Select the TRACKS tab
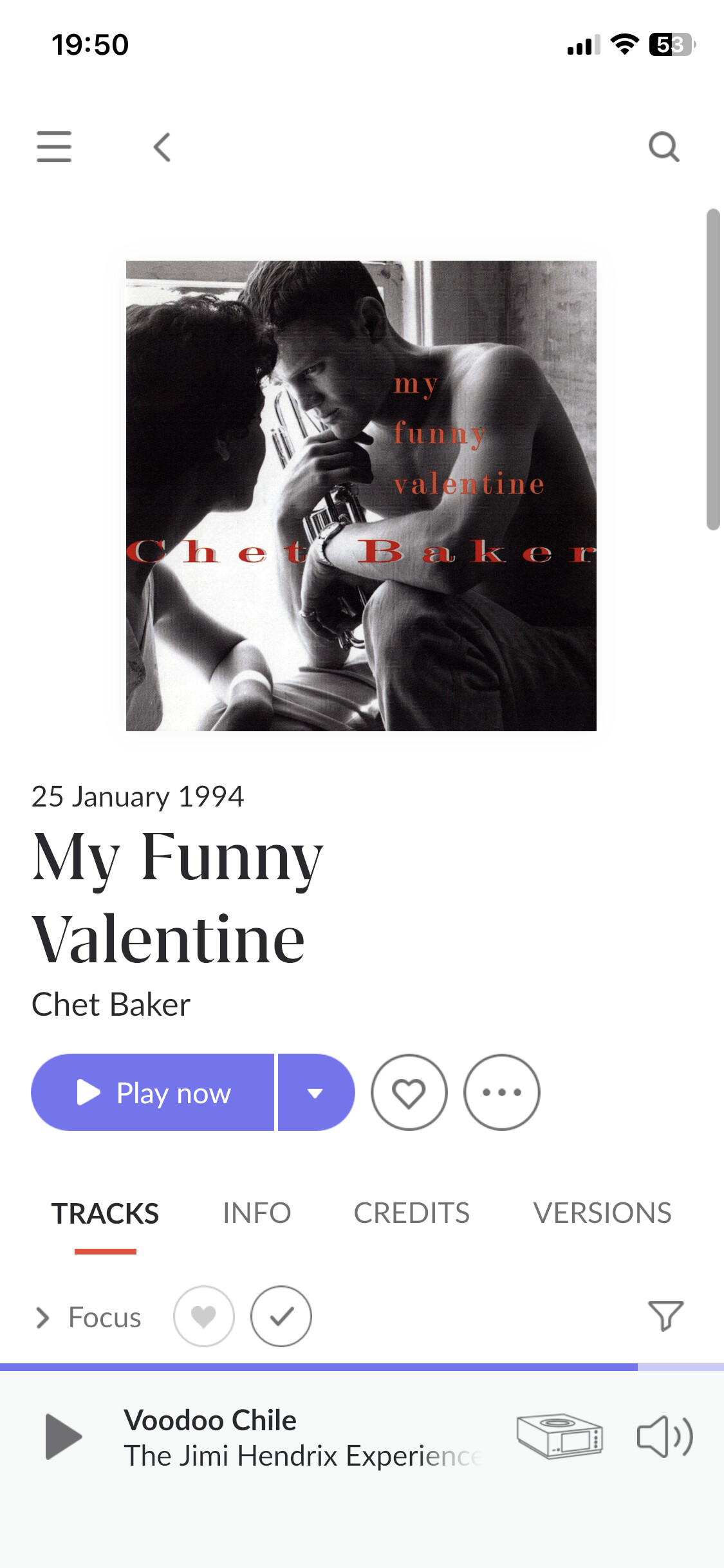724x1568 pixels. pos(105,1213)
